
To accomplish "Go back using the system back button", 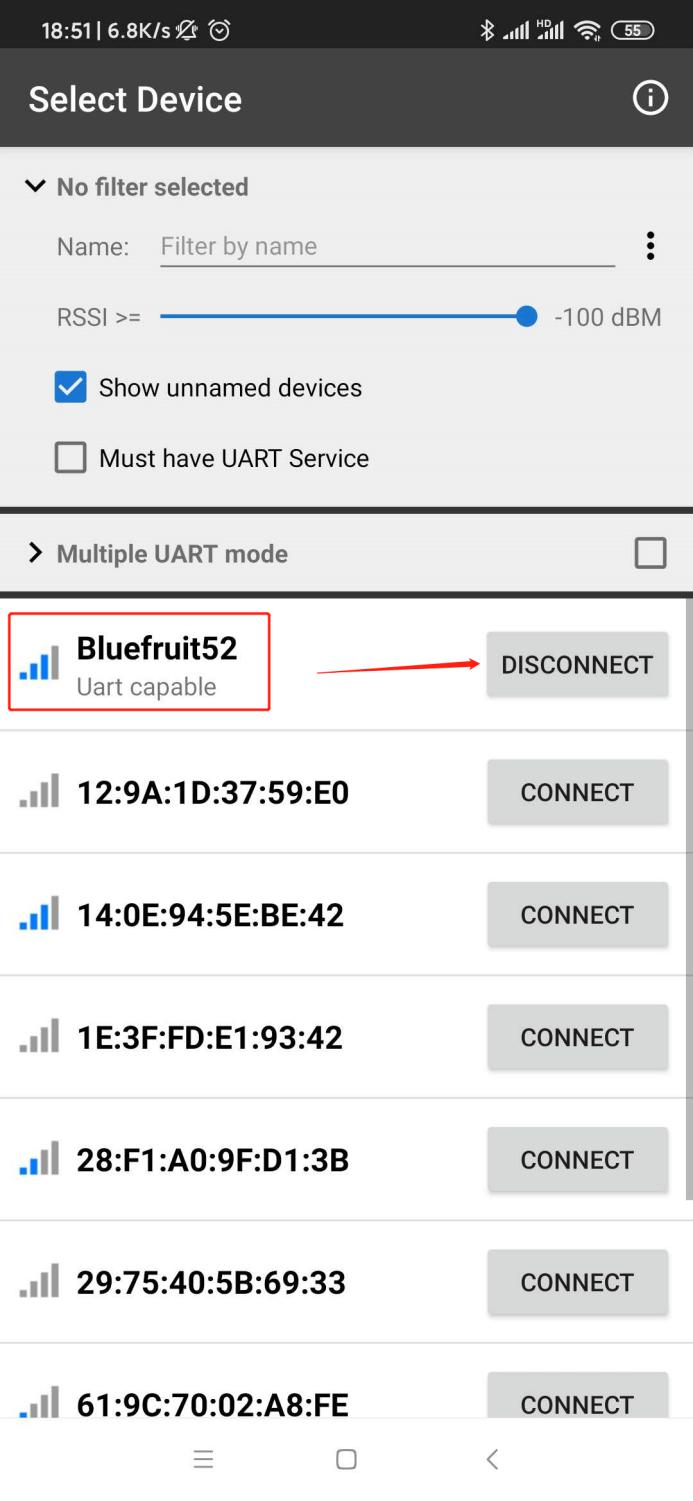I will coord(492,1459).
